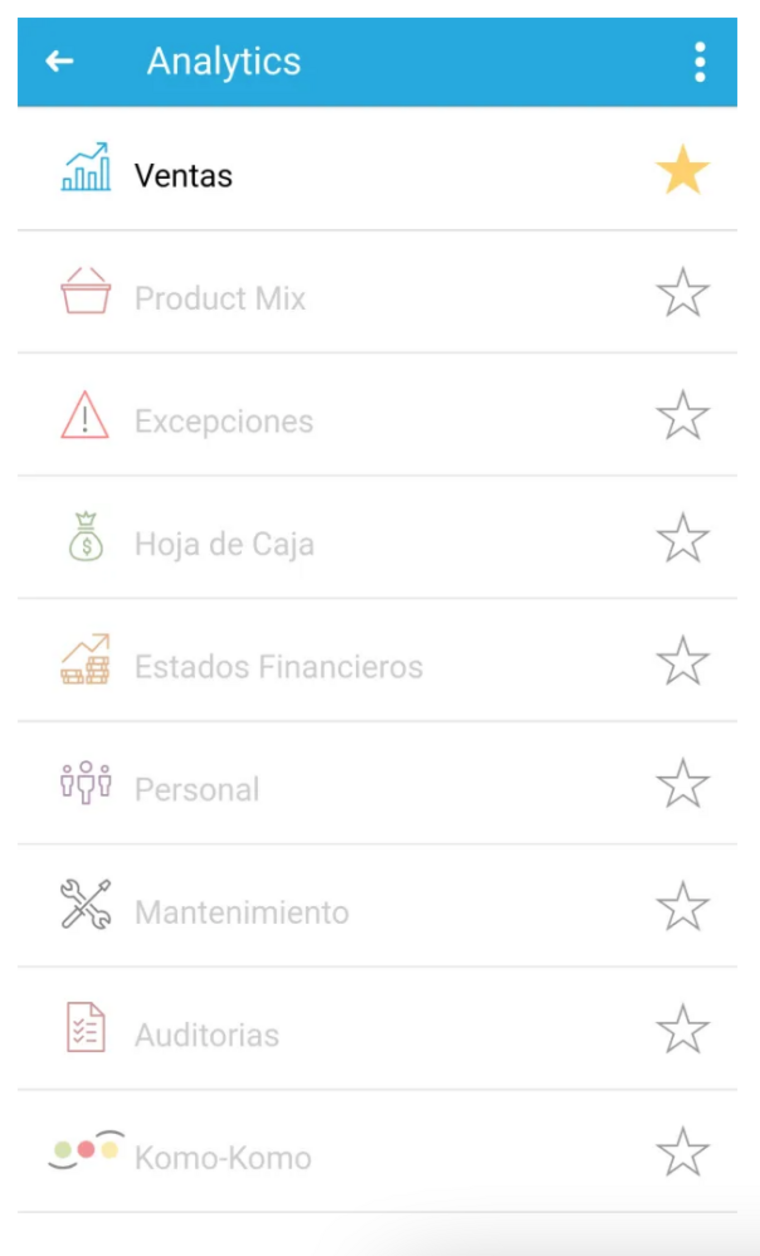Open Hoja de Caja
Image resolution: width=760 pixels, height=1256 pixels.
pyautogui.click(x=377, y=538)
